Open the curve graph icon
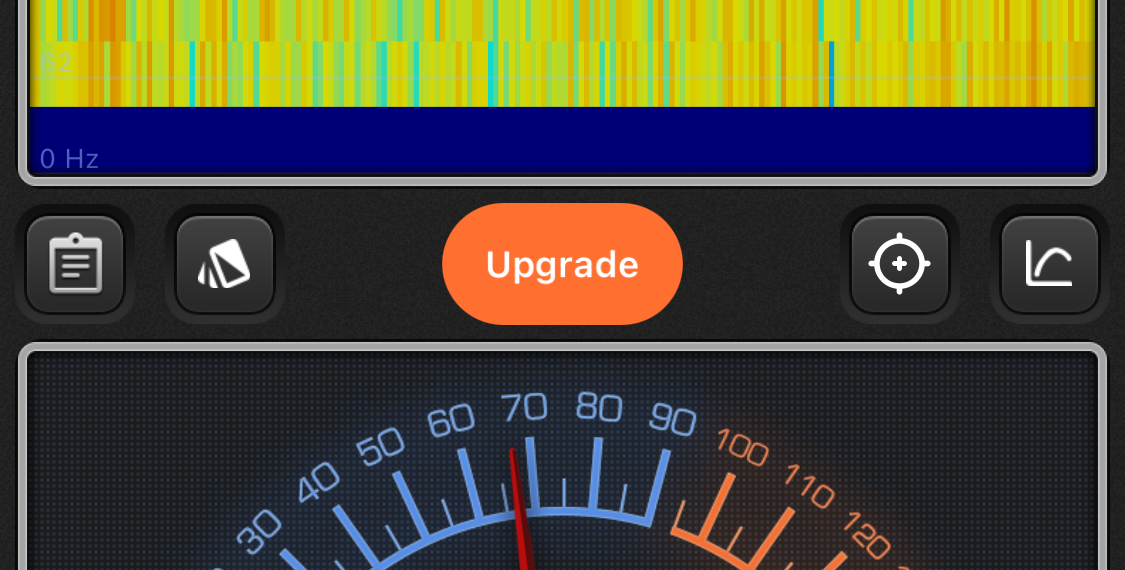 pyautogui.click(x=1049, y=265)
